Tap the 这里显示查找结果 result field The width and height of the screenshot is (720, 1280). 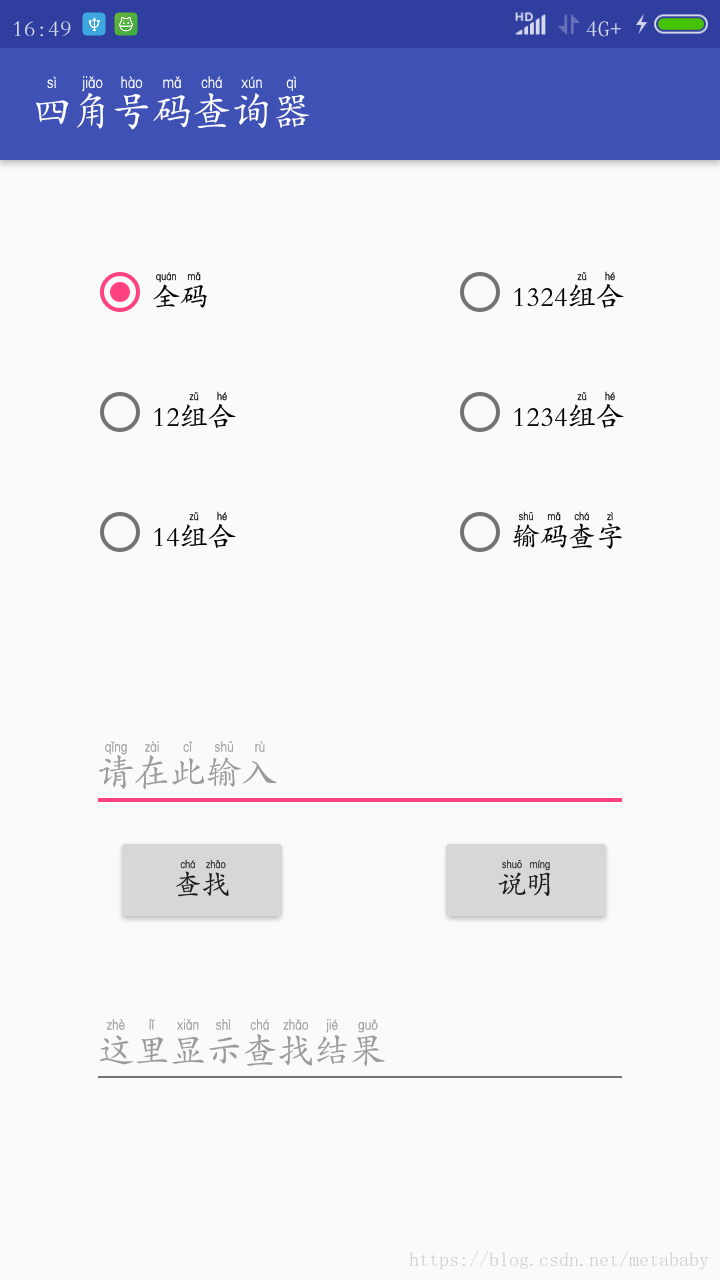(x=360, y=1046)
